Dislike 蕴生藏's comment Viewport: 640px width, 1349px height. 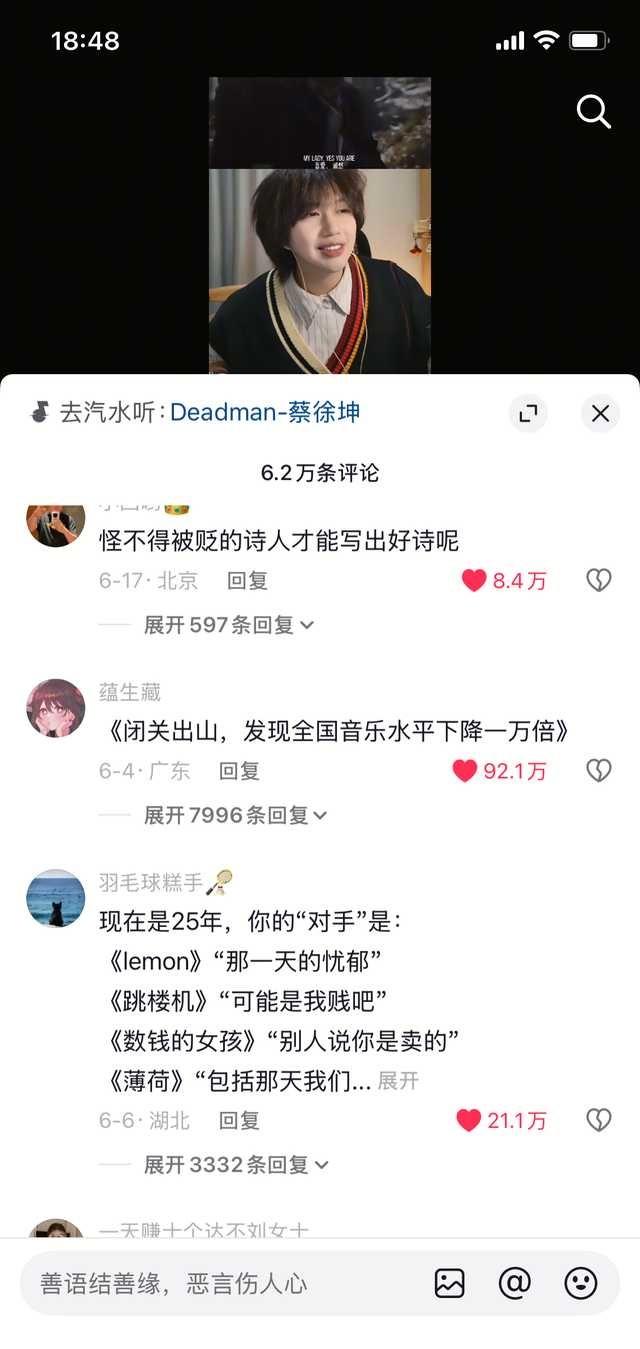[x=598, y=771]
